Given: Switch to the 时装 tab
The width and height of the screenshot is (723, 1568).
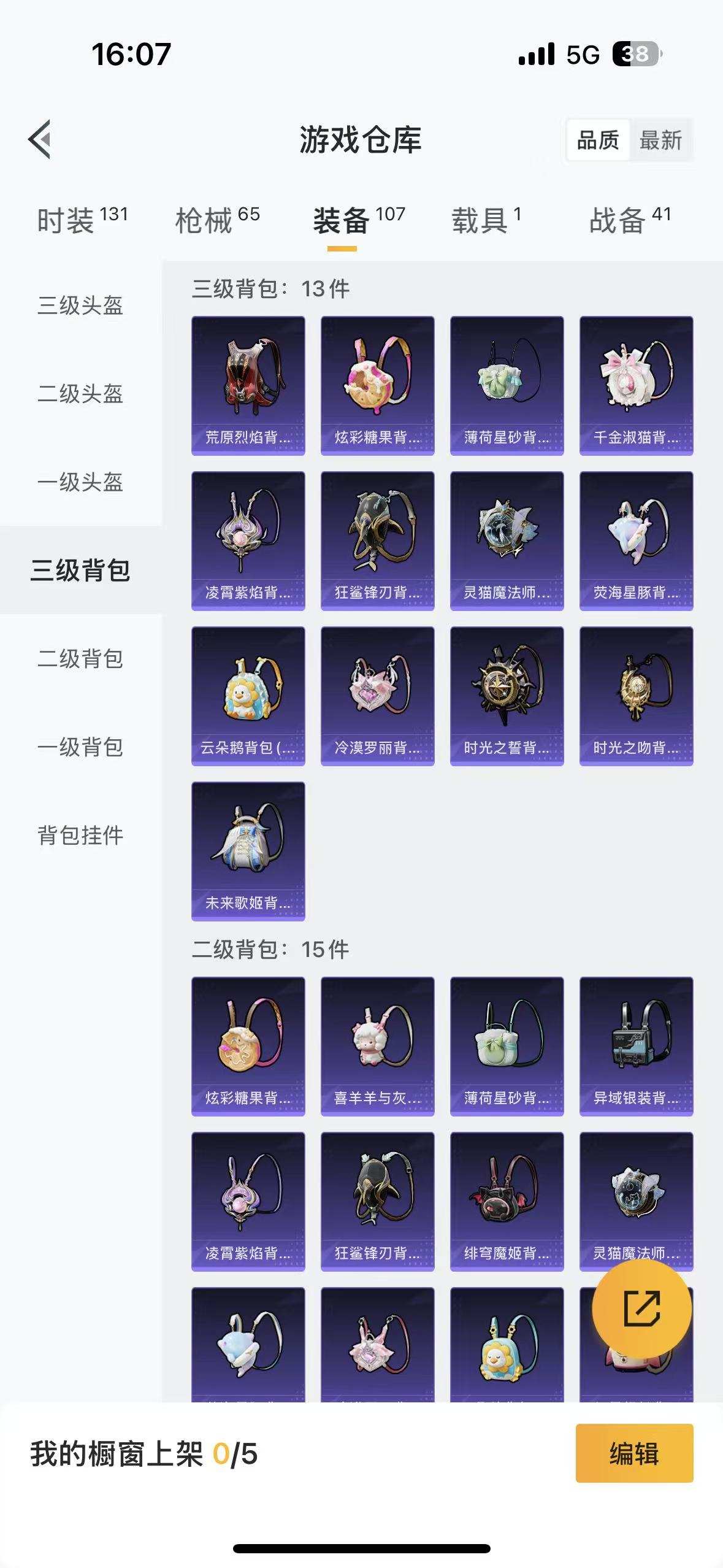Looking at the screenshot, I should click(82, 220).
